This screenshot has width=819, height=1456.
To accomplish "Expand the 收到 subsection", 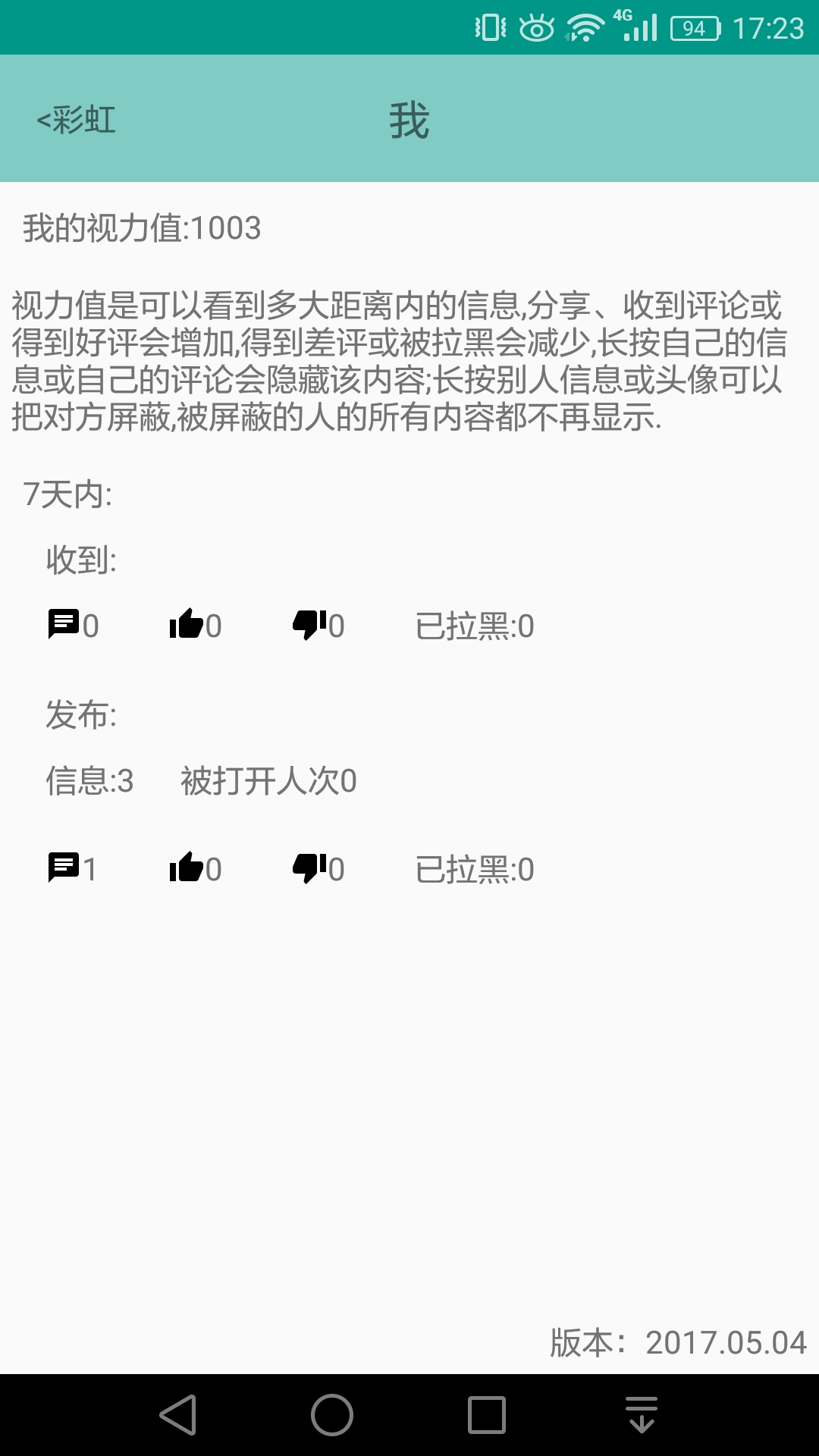I will [80, 559].
